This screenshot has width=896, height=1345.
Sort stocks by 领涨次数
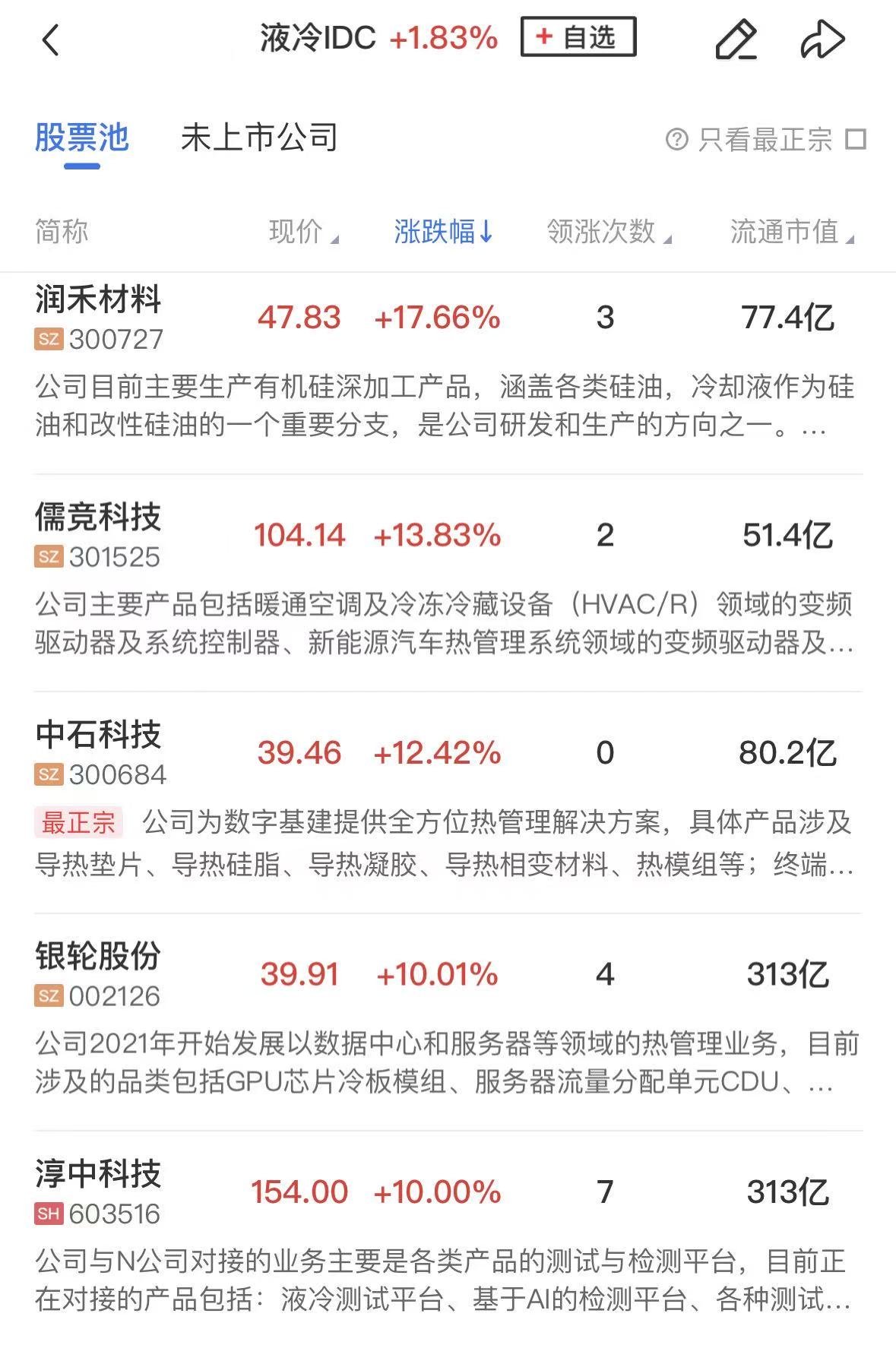tap(608, 232)
